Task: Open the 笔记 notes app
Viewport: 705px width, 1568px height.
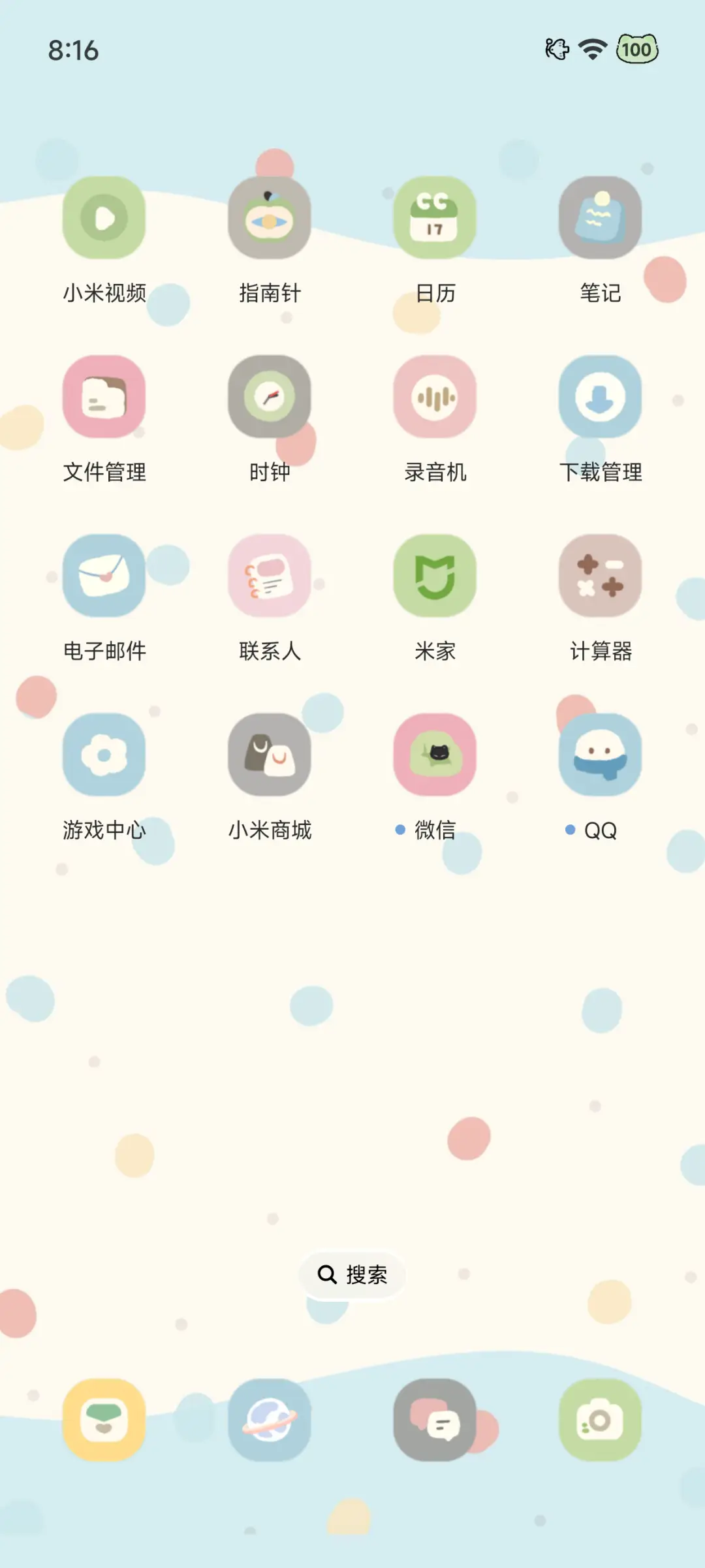Action: [600, 219]
